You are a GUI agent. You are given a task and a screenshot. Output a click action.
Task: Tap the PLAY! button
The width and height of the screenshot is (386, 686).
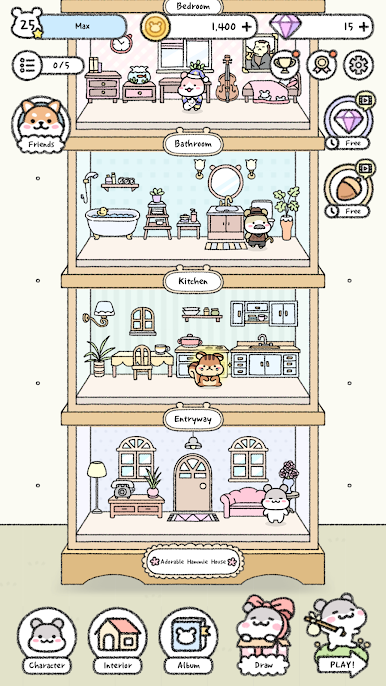[x=337, y=634]
